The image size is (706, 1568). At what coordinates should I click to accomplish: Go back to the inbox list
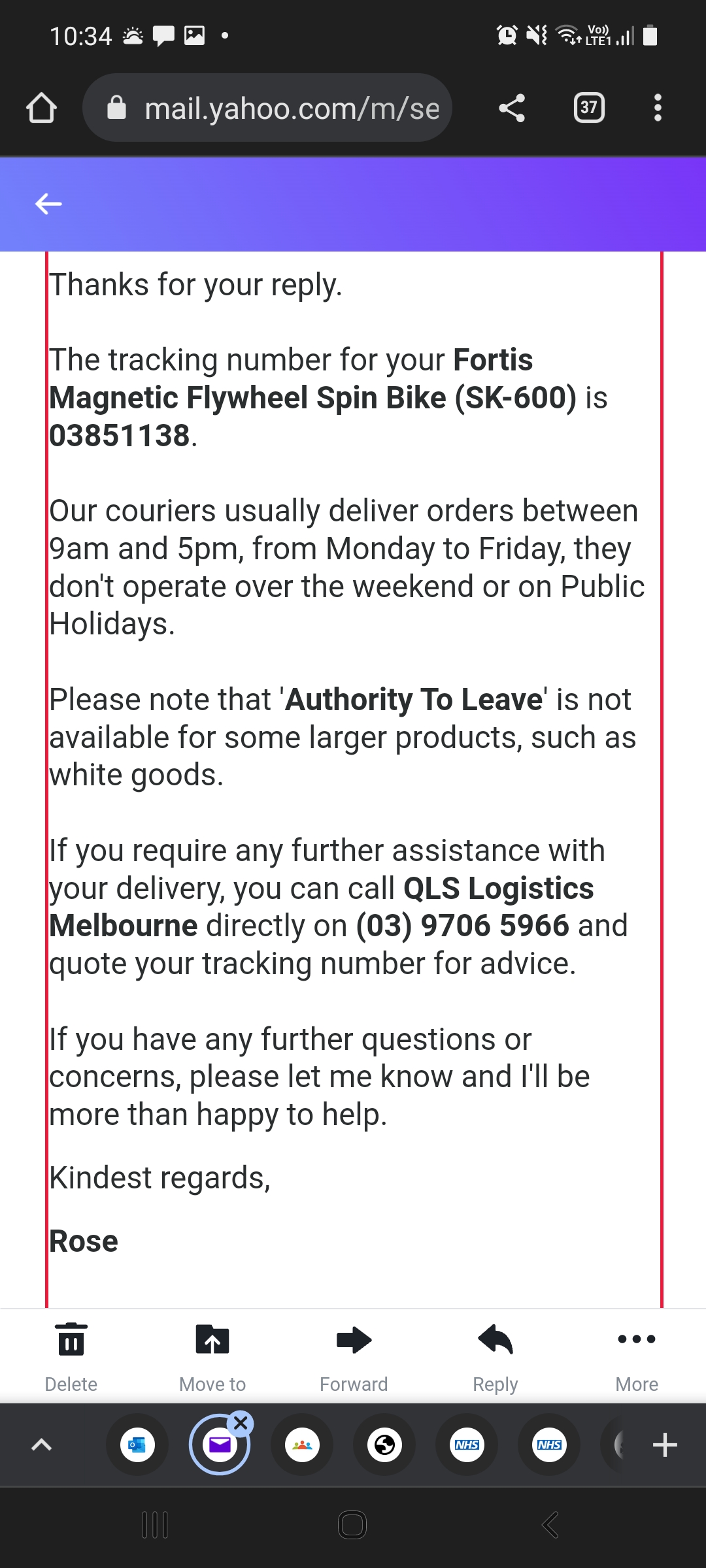coord(48,204)
